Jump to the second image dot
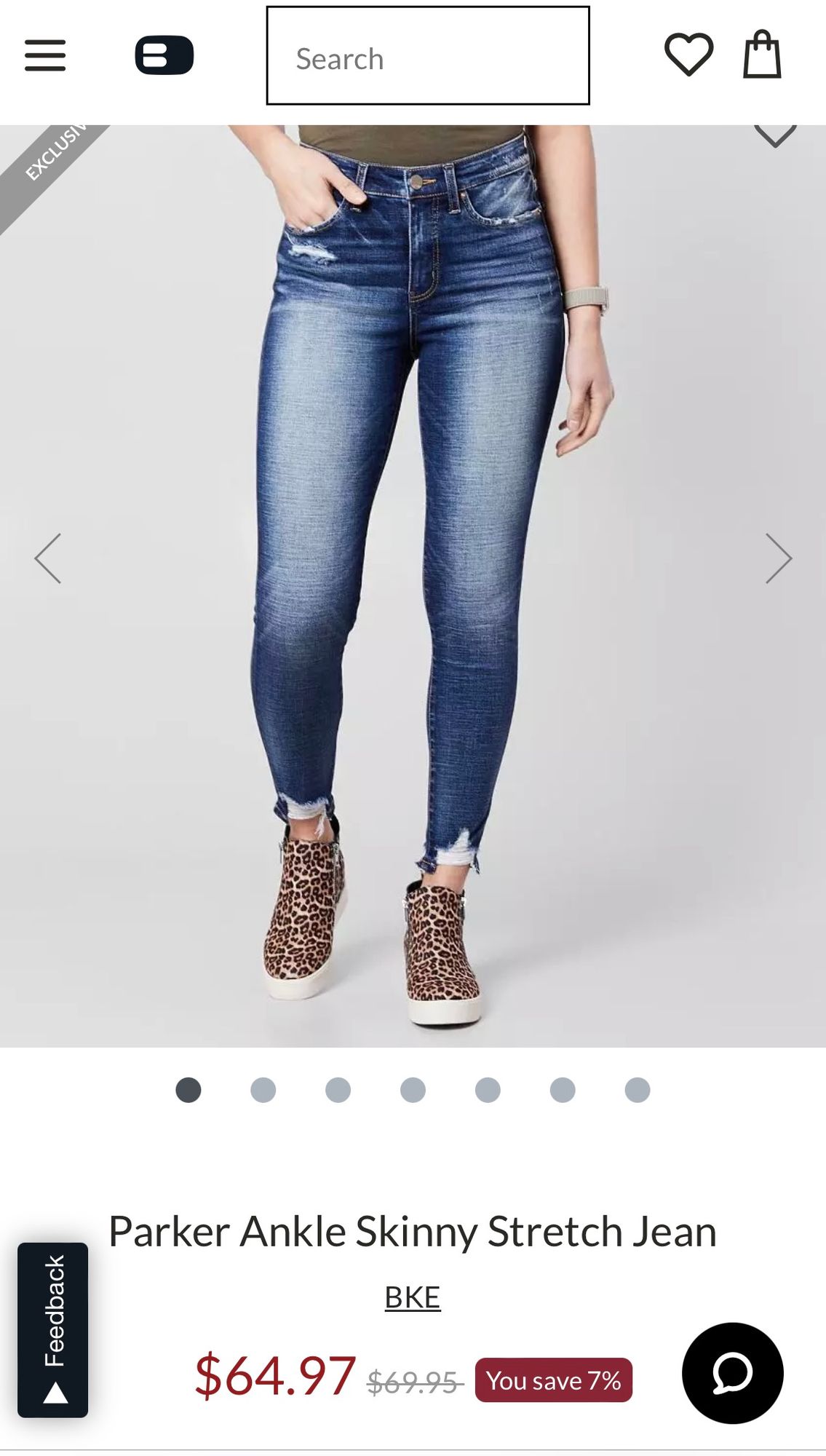The image size is (826, 1456). 263,1090
